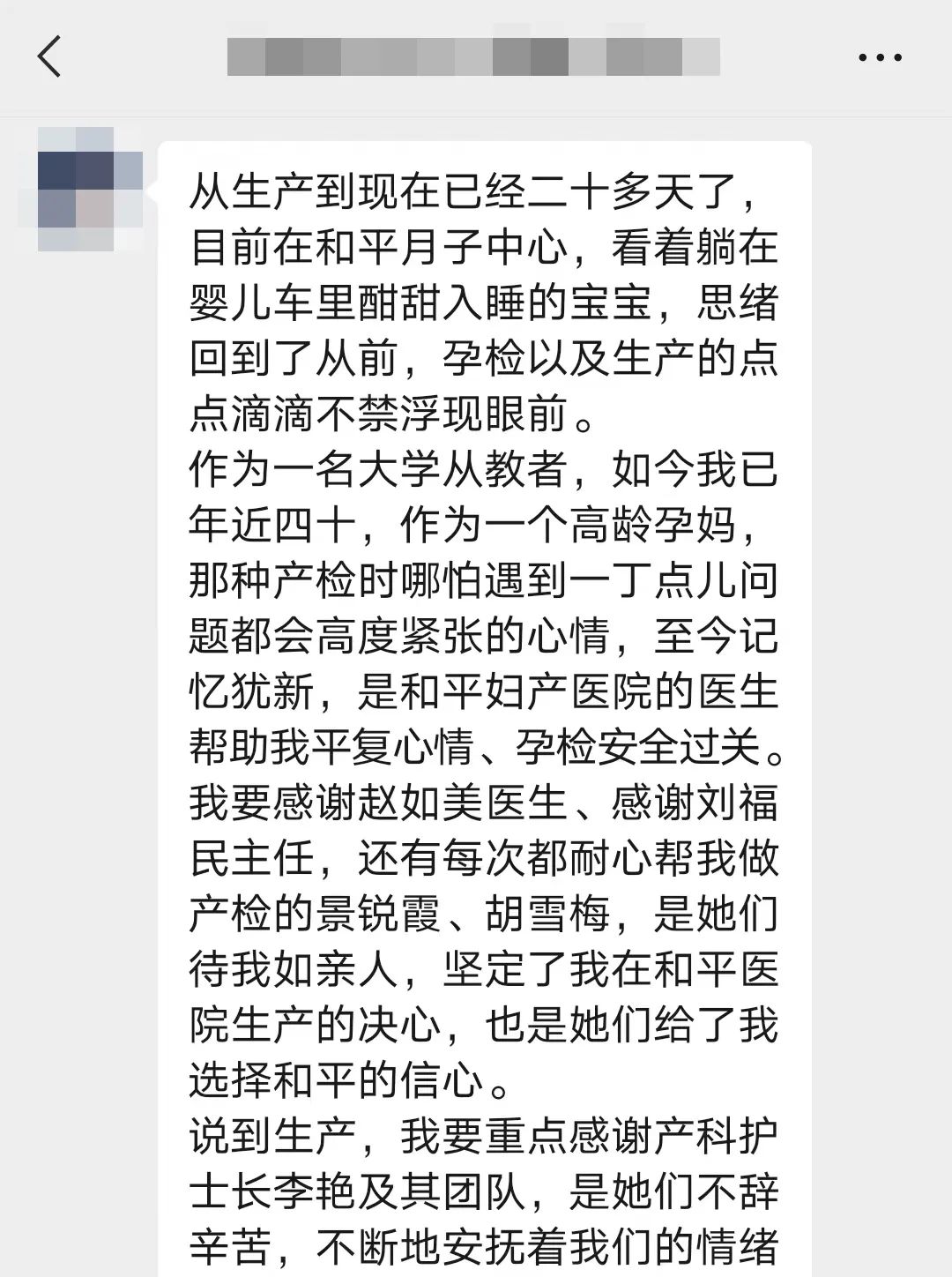Go back using the top-left arrow

point(49,57)
